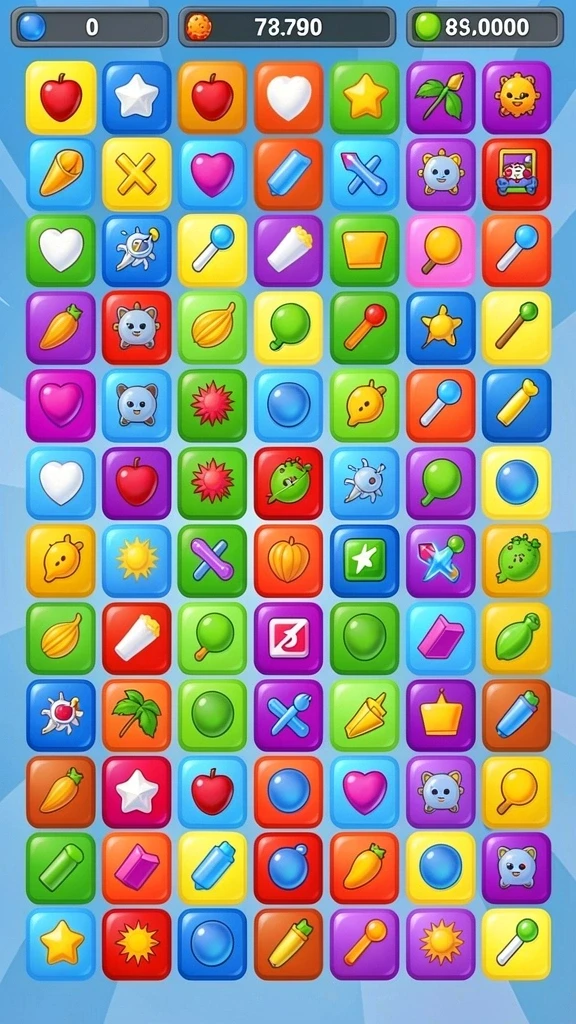Select the white star tile on pink
Screen dimensions: 576x1024
point(136,792)
